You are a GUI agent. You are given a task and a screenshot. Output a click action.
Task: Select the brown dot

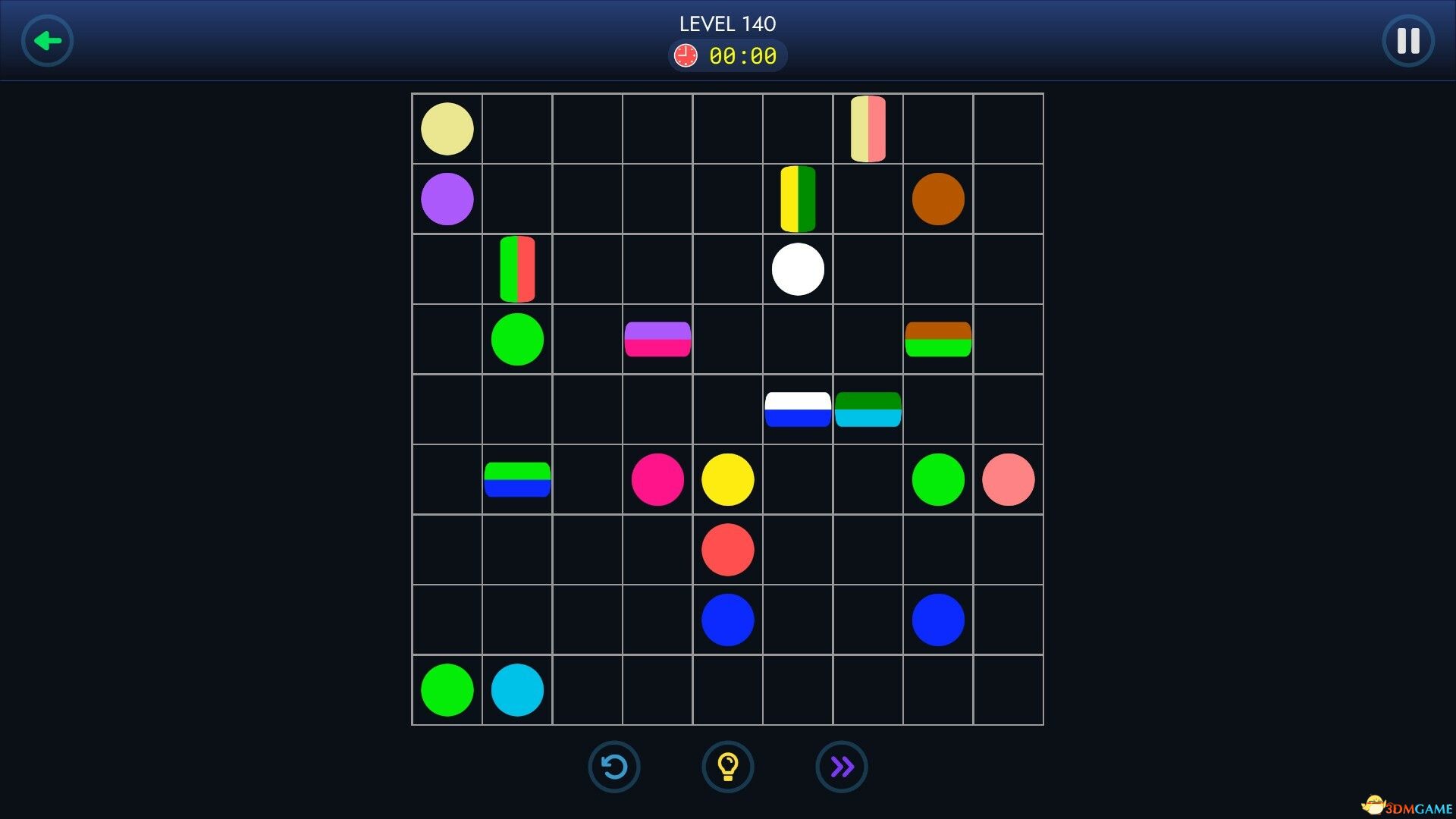[937, 199]
